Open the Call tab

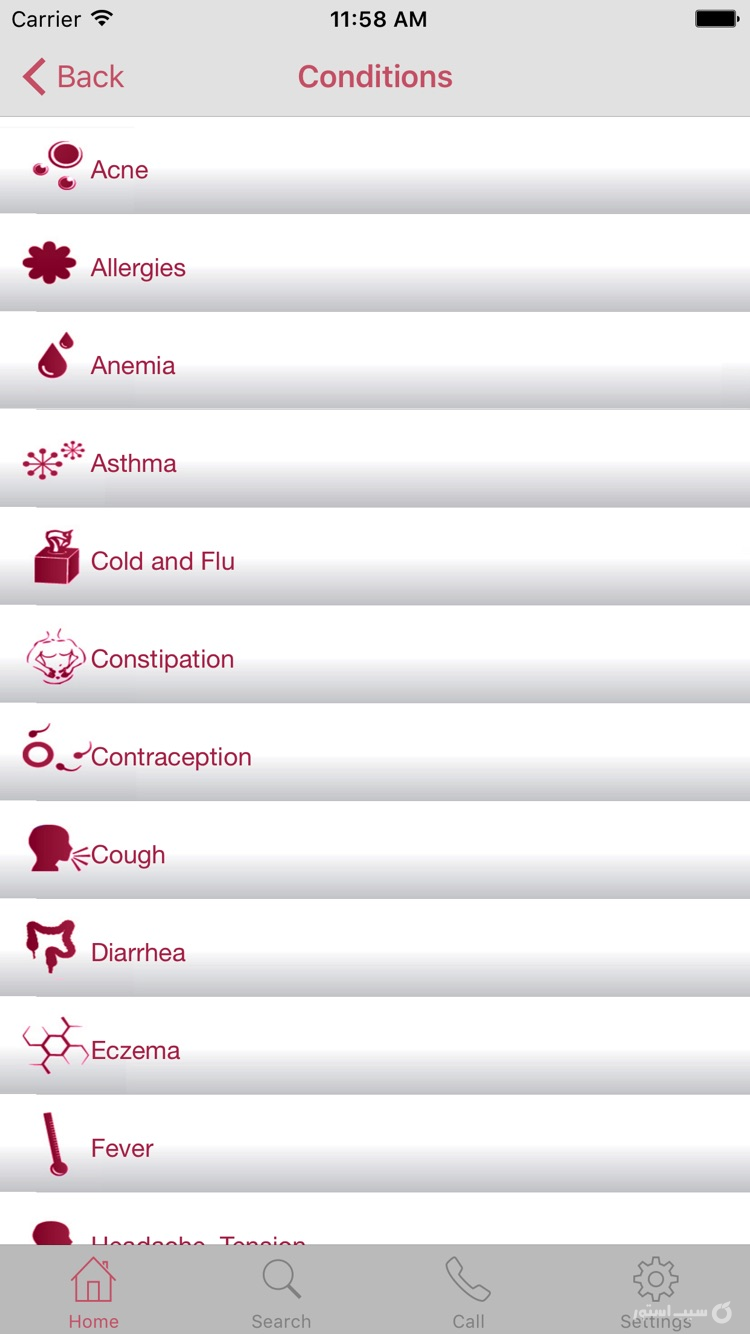(x=468, y=1292)
